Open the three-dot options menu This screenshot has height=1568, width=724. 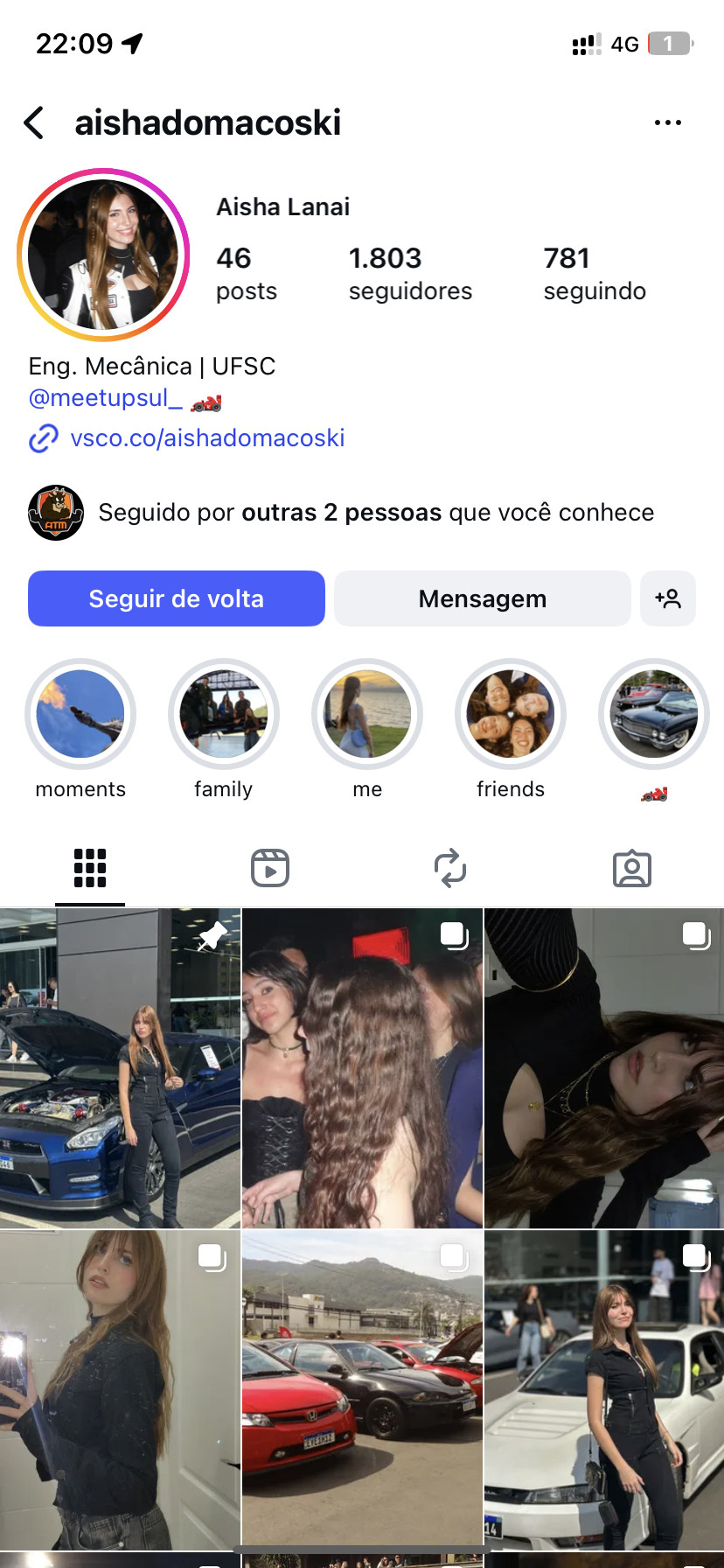[x=667, y=123]
